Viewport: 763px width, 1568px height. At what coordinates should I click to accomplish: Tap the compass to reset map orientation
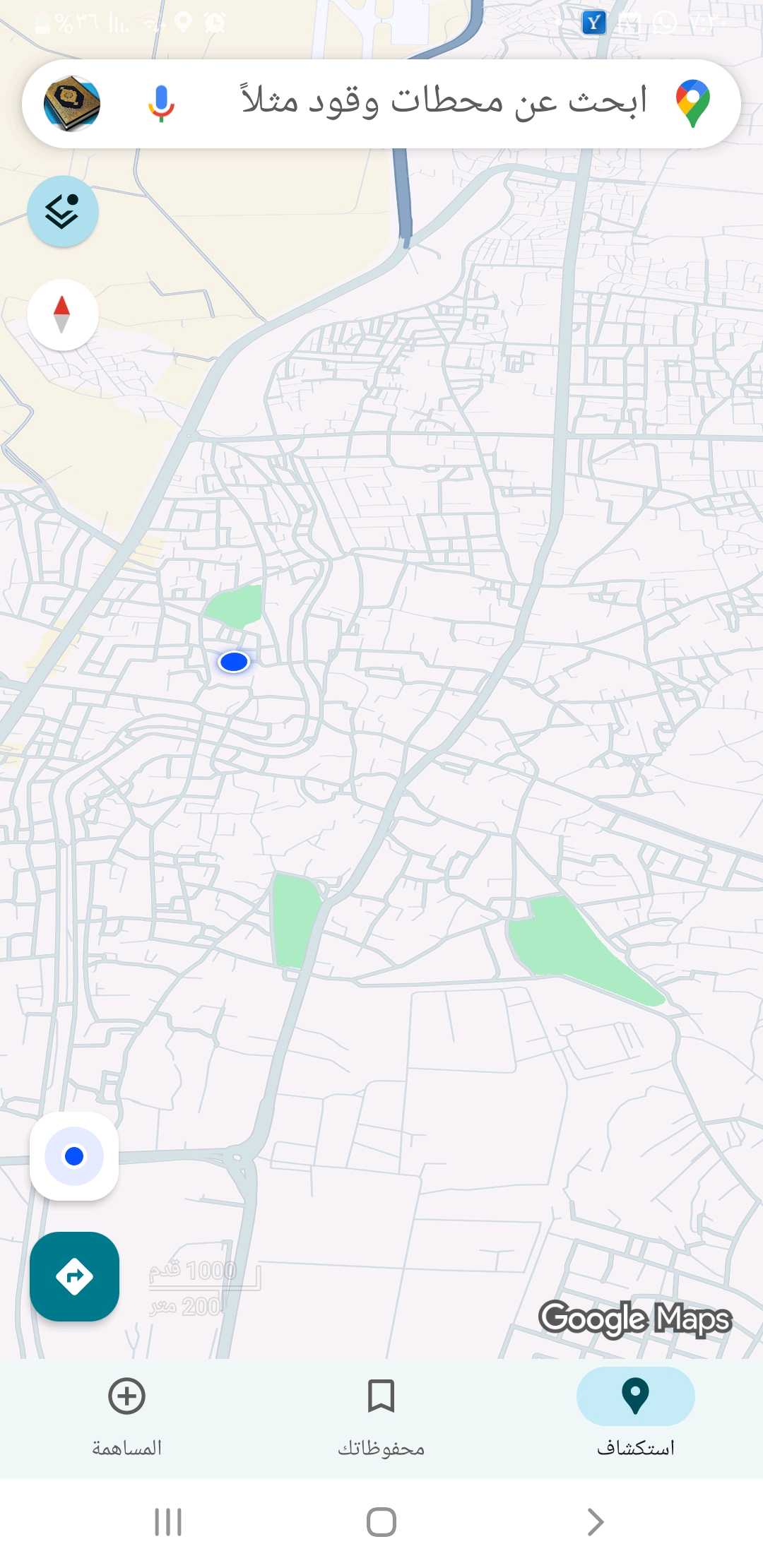pyautogui.click(x=62, y=316)
